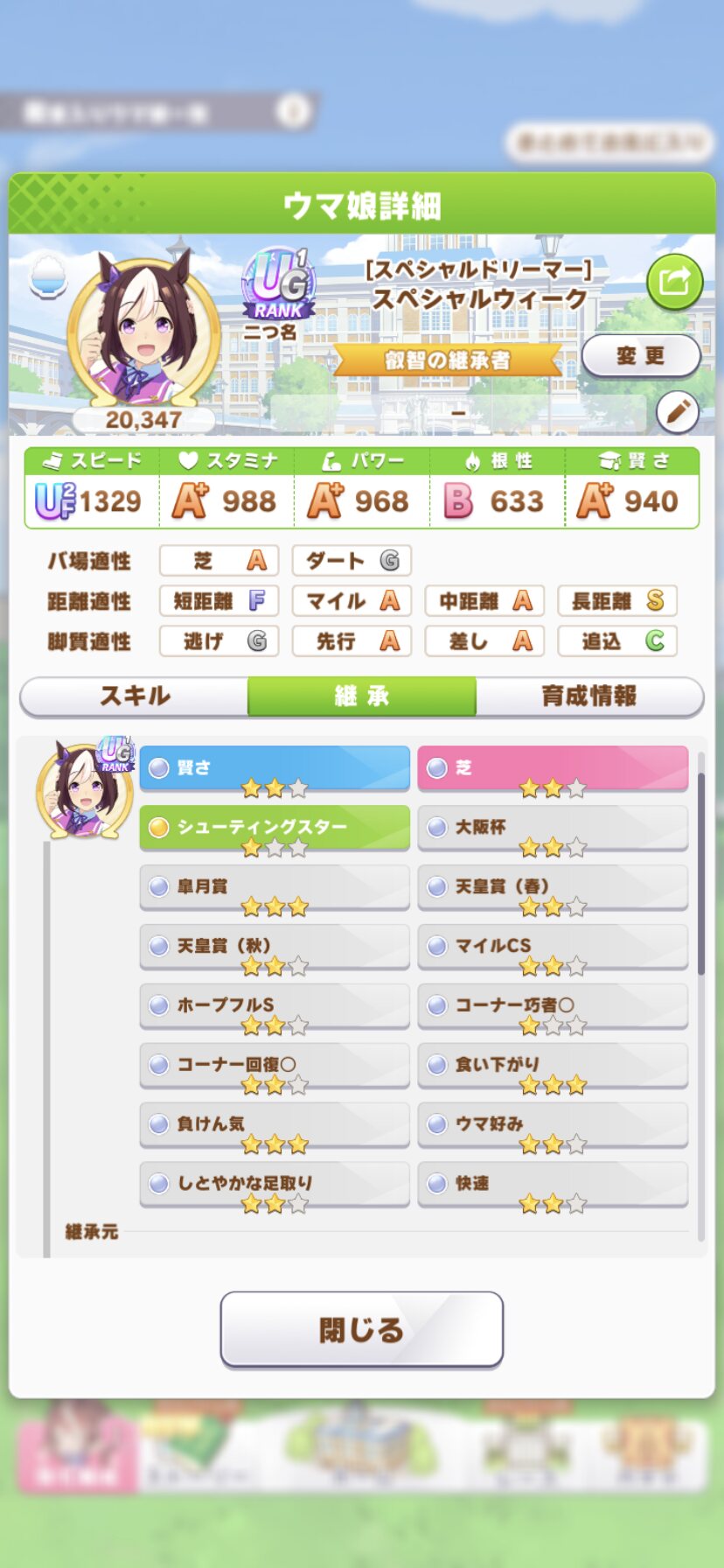Close the dialog with 閉じる

pyautogui.click(x=362, y=1329)
